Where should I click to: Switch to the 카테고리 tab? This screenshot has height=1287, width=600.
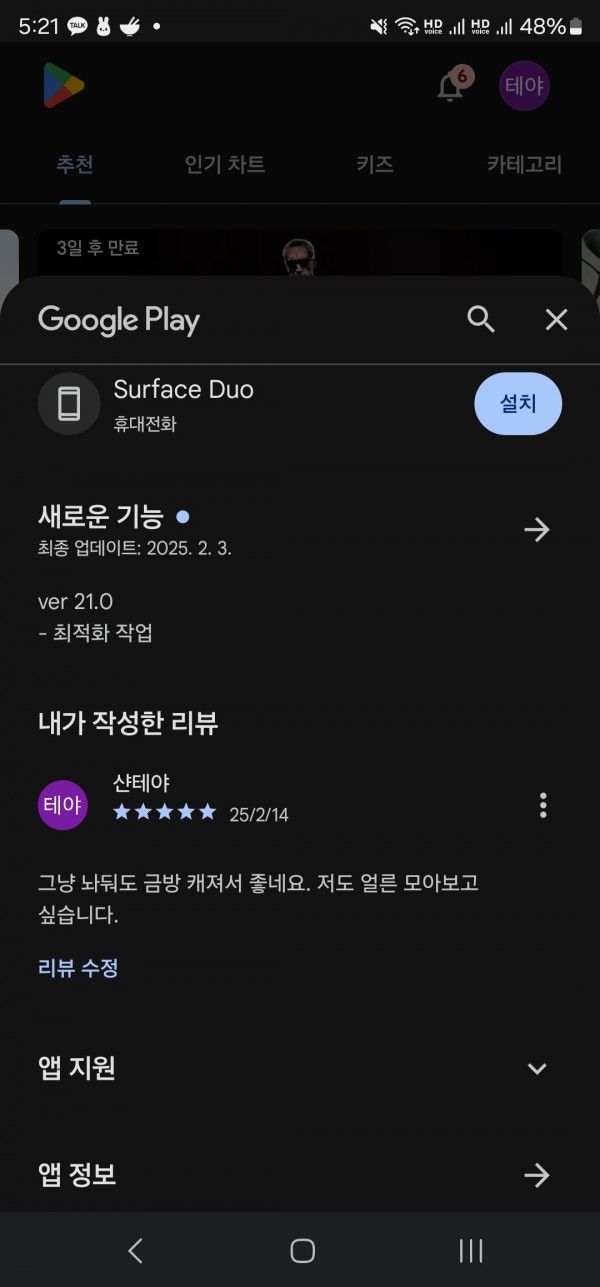[x=524, y=165]
